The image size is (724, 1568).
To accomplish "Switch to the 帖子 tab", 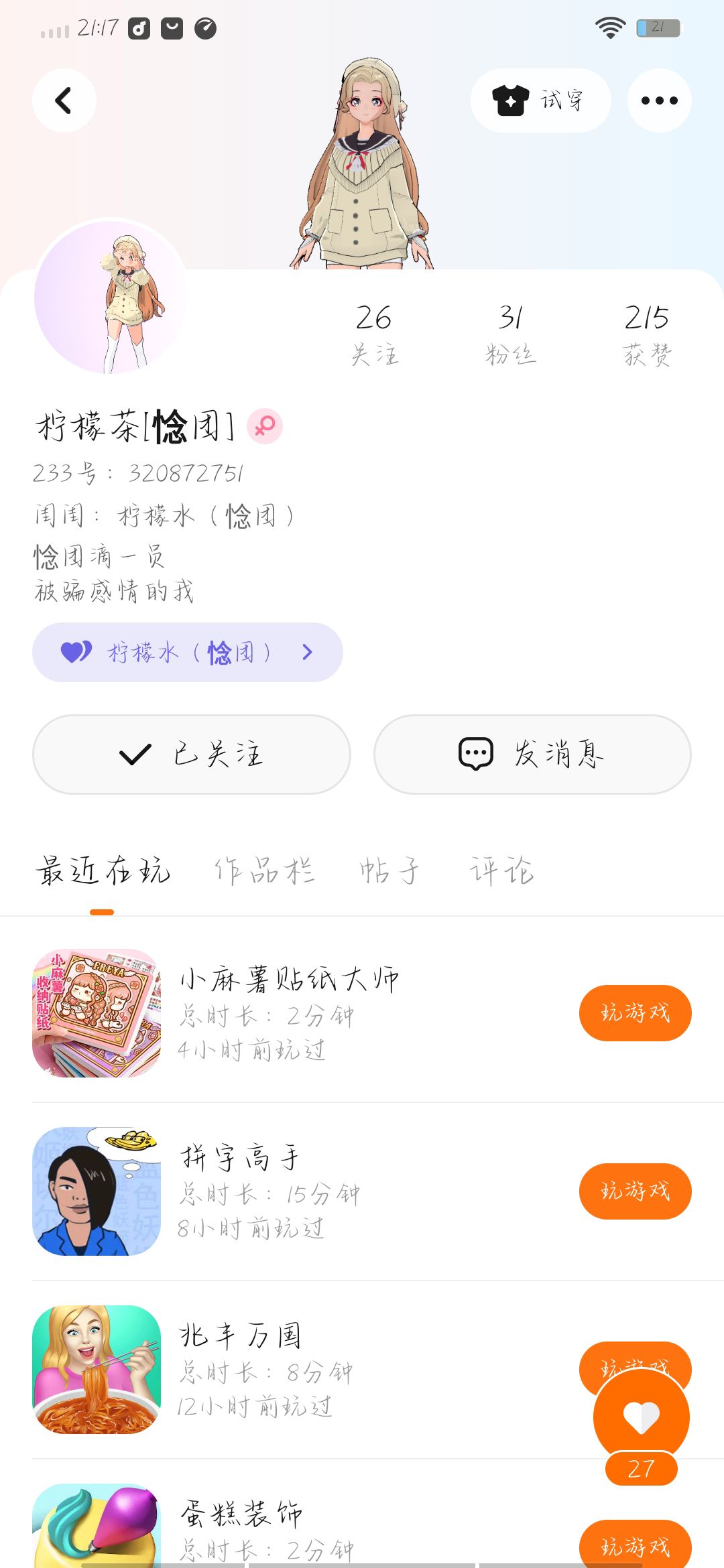I will (389, 871).
